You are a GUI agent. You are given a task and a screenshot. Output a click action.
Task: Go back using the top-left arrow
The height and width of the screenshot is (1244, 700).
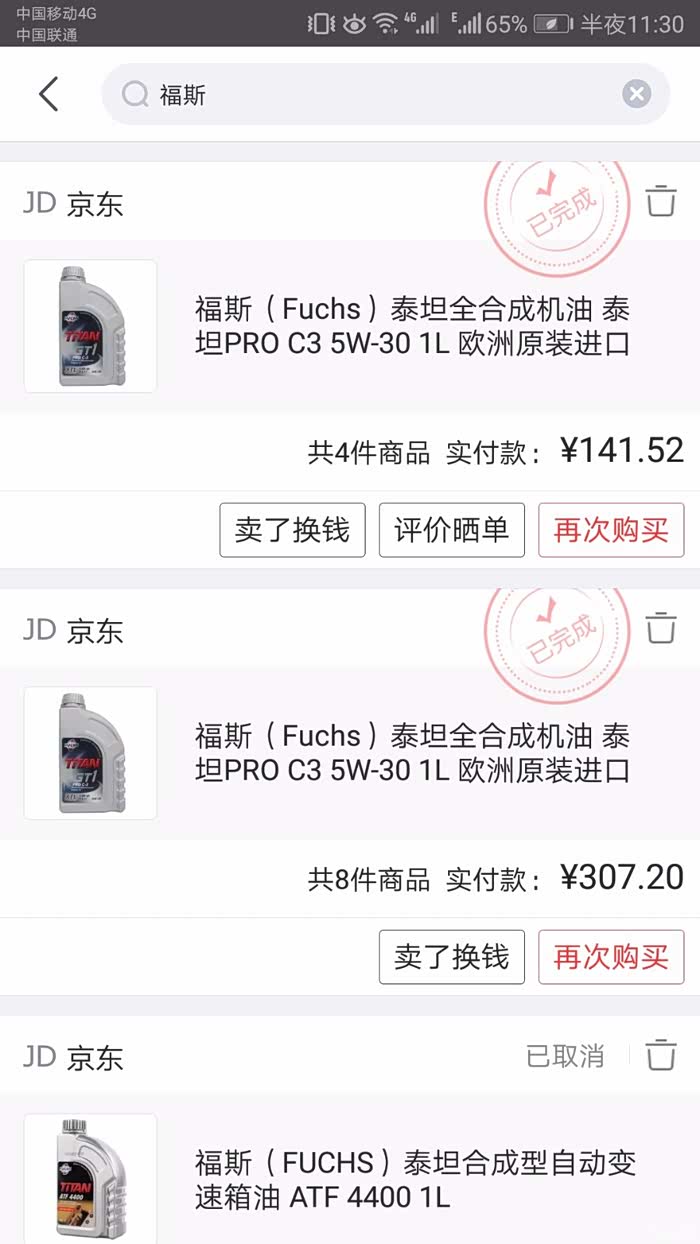click(48, 95)
